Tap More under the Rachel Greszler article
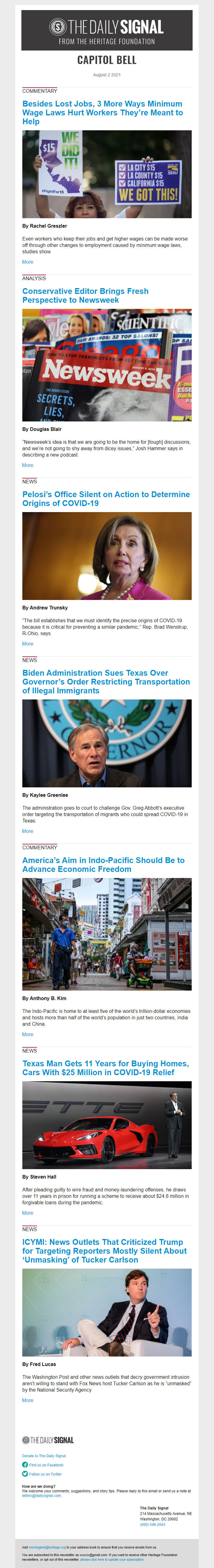214x1568 pixels. (28, 262)
